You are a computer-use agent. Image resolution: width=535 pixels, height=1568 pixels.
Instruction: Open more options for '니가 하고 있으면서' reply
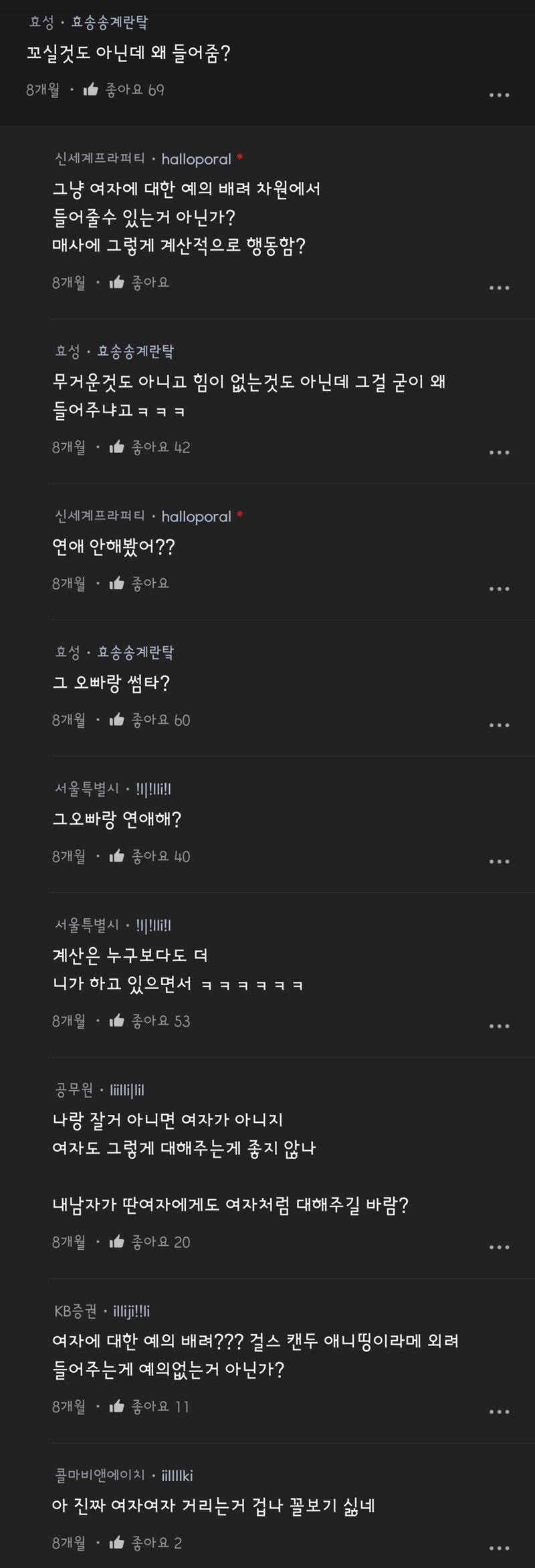point(499,1026)
